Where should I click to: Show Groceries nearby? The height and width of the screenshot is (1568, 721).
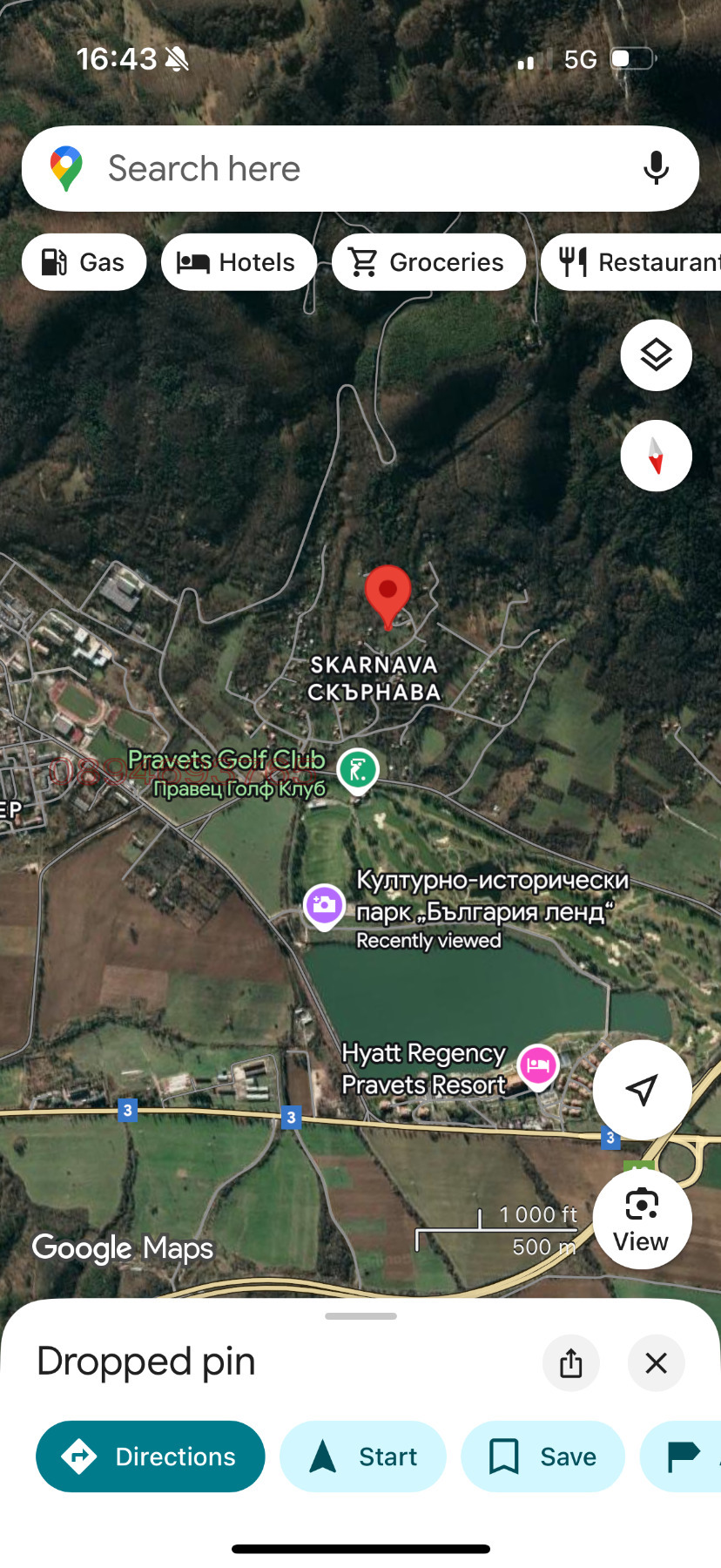click(x=428, y=262)
